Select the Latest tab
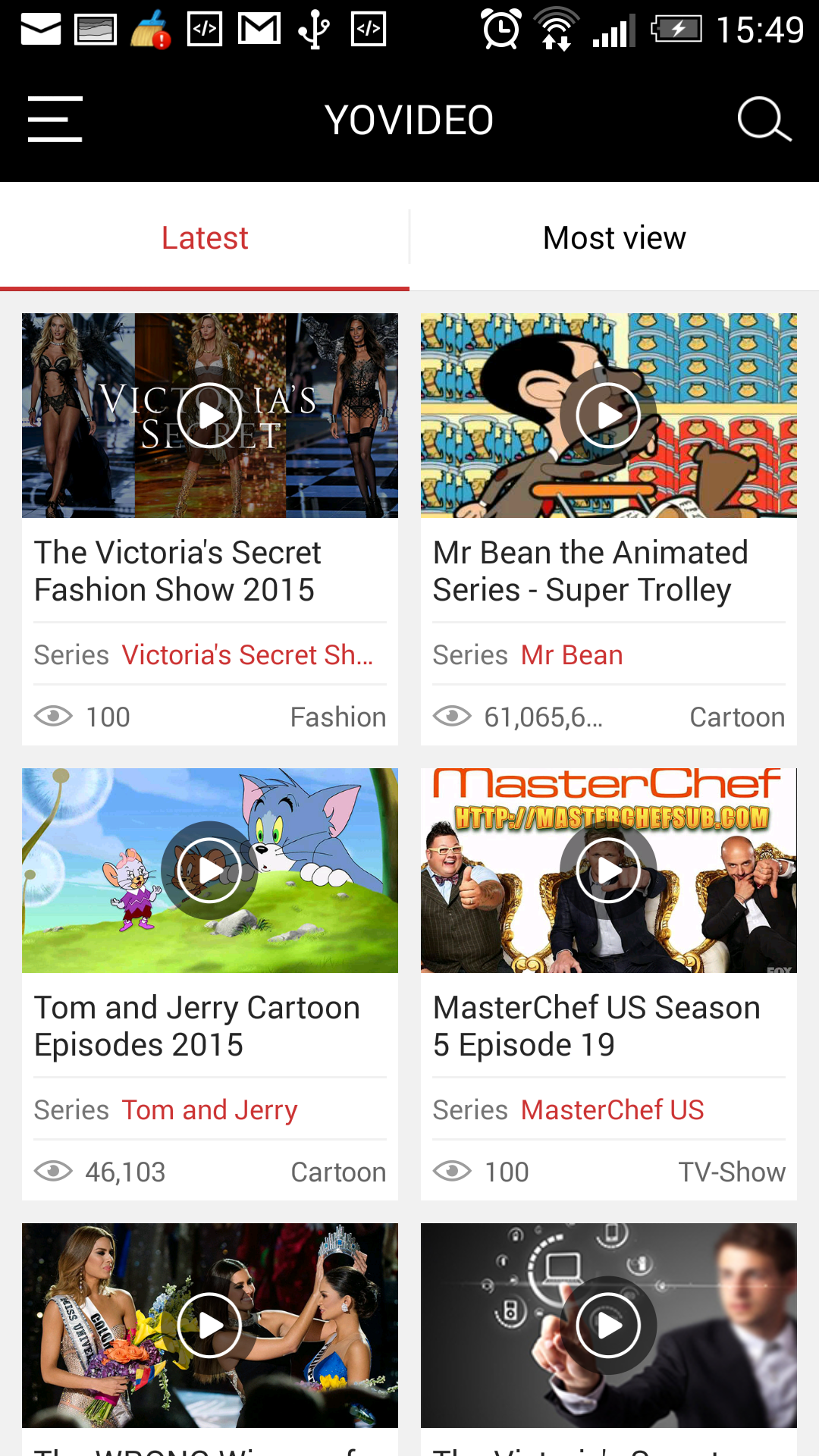 205,238
